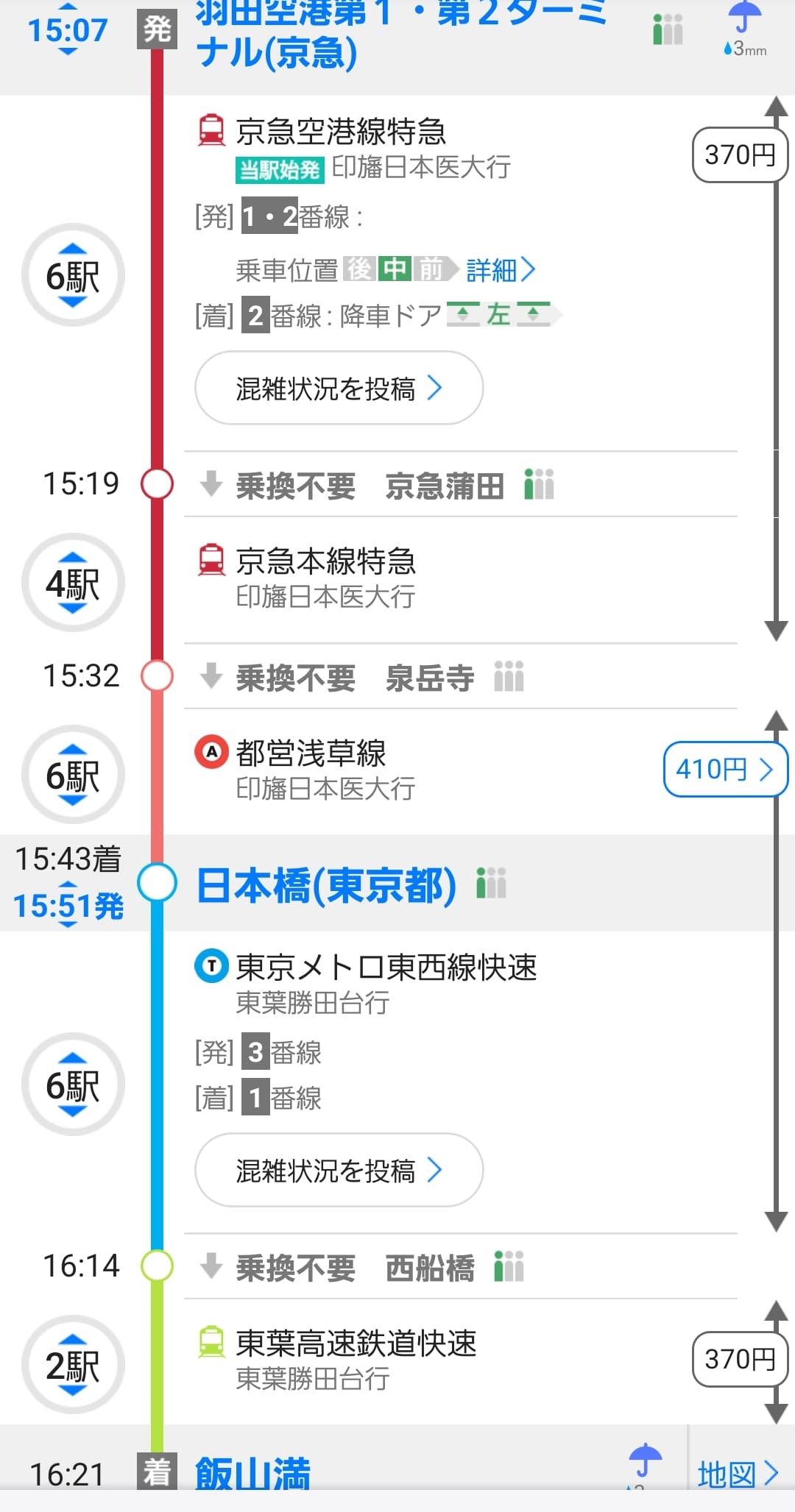Change the 15:07 departure time
Screen dimensions: 795x1512
pos(67,29)
